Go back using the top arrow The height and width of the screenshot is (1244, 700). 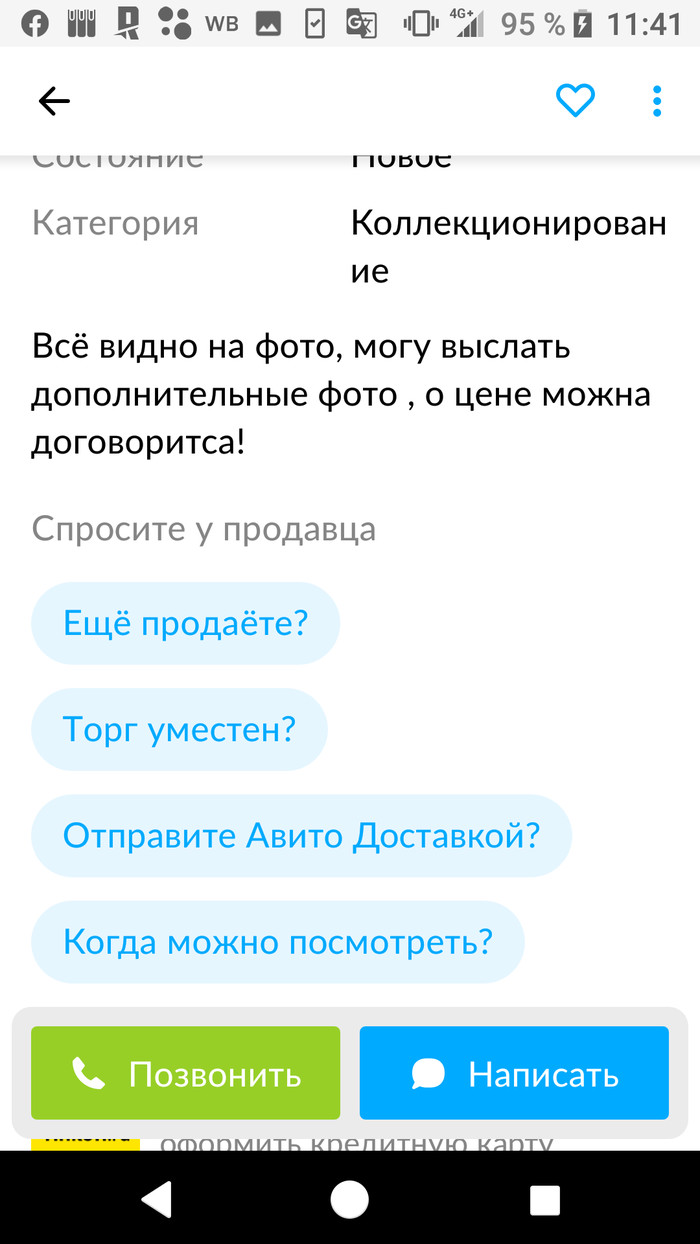[54, 101]
